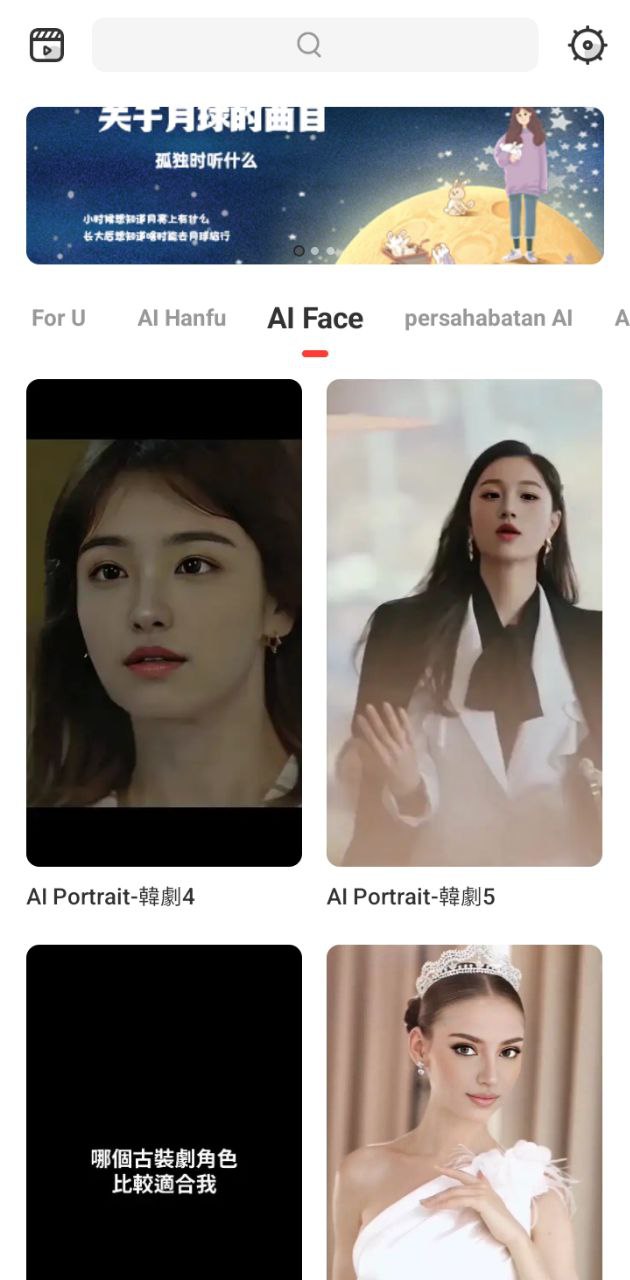Select the AI Face tab
The height and width of the screenshot is (1280, 630).
(x=315, y=318)
